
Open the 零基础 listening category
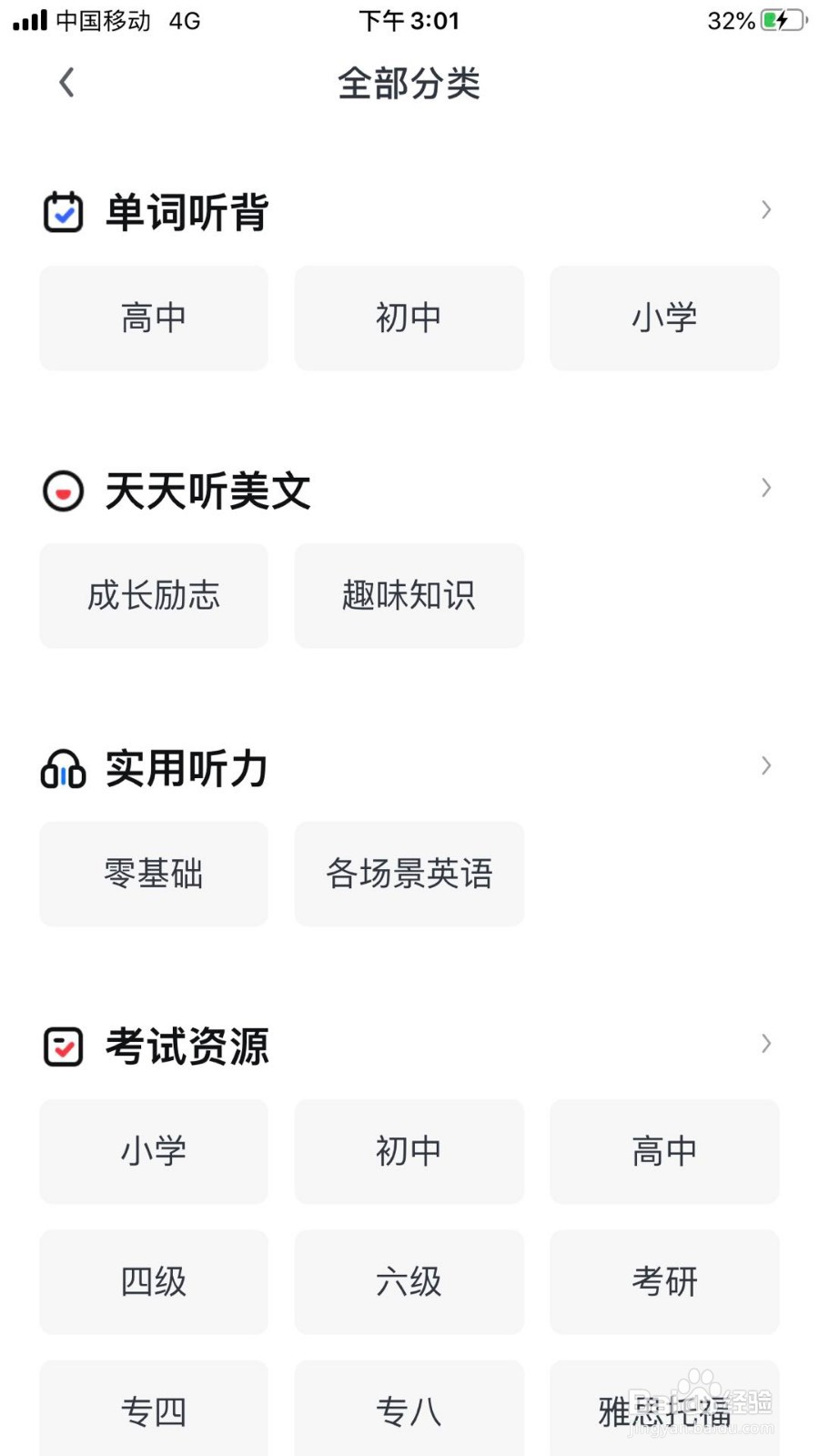click(x=154, y=874)
